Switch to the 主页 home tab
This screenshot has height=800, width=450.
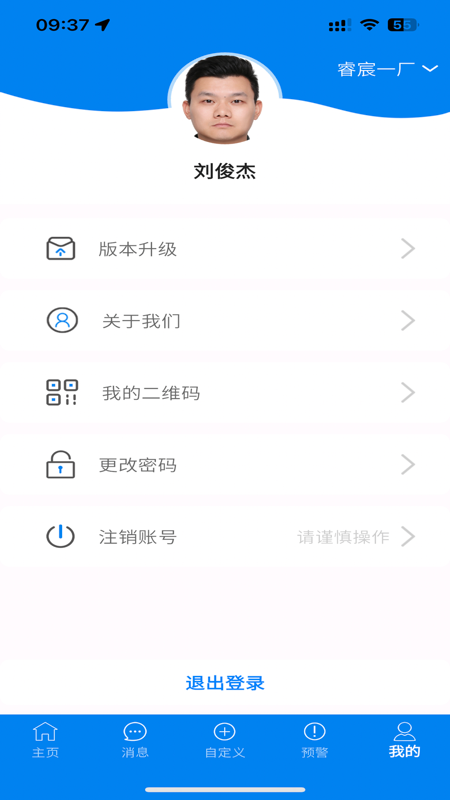(x=45, y=740)
